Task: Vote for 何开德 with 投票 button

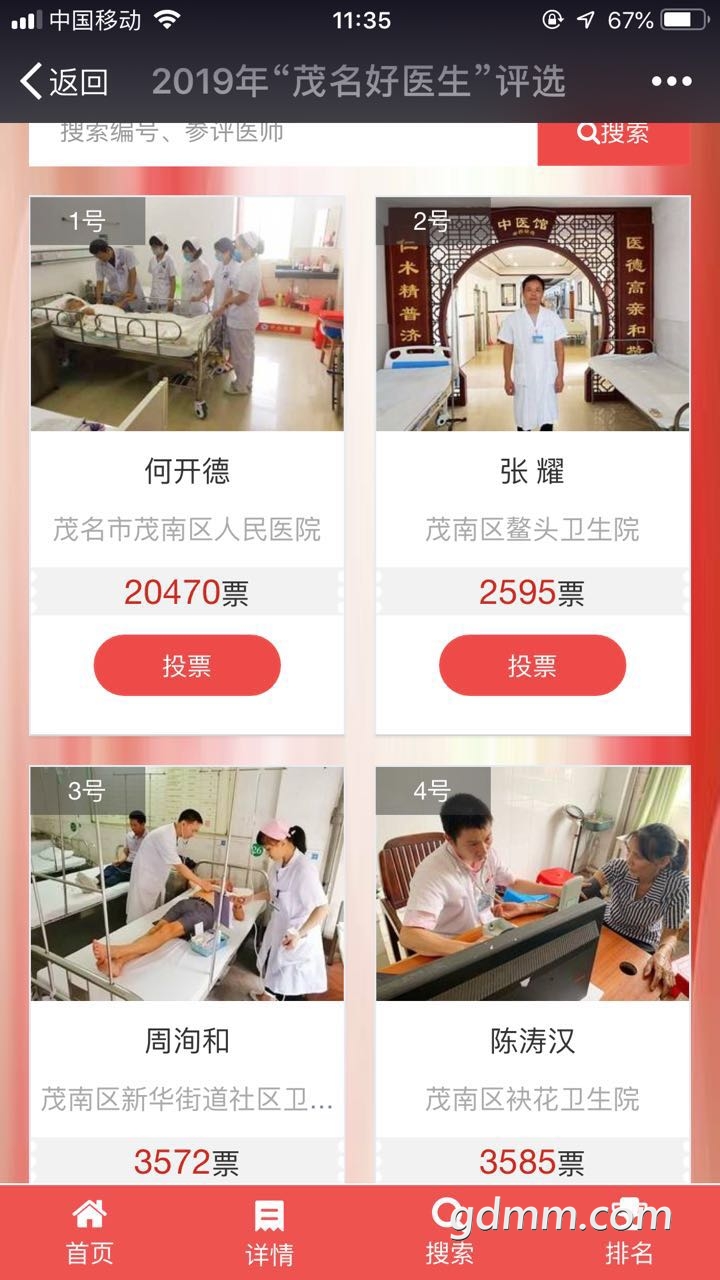Action: point(187,665)
